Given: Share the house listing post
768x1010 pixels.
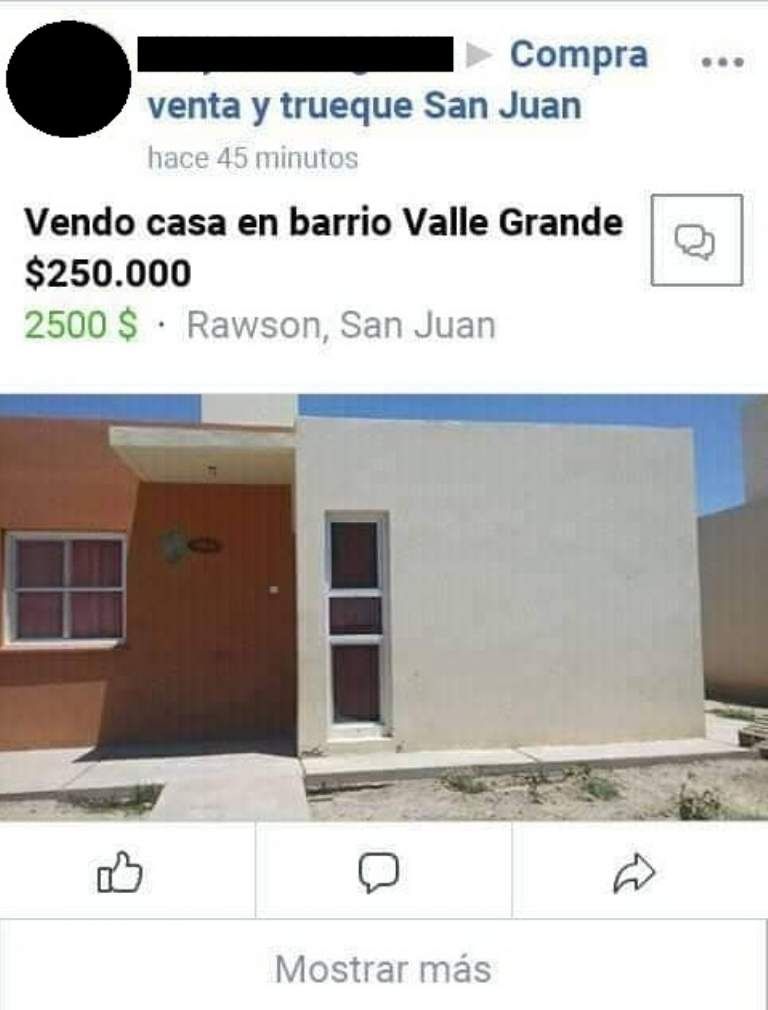Looking at the screenshot, I should coord(633,873).
